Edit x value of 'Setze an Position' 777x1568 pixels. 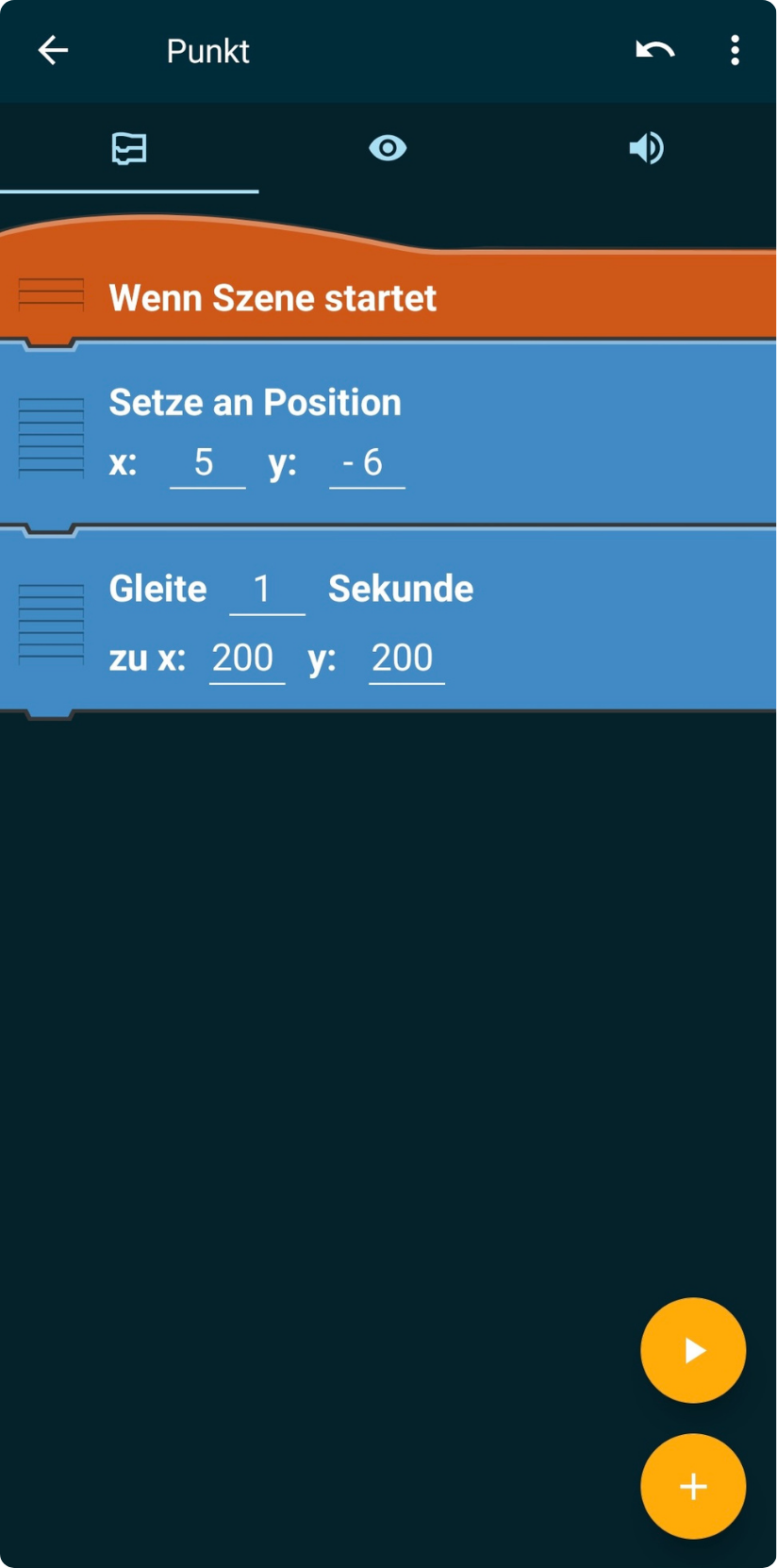[x=207, y=463]
